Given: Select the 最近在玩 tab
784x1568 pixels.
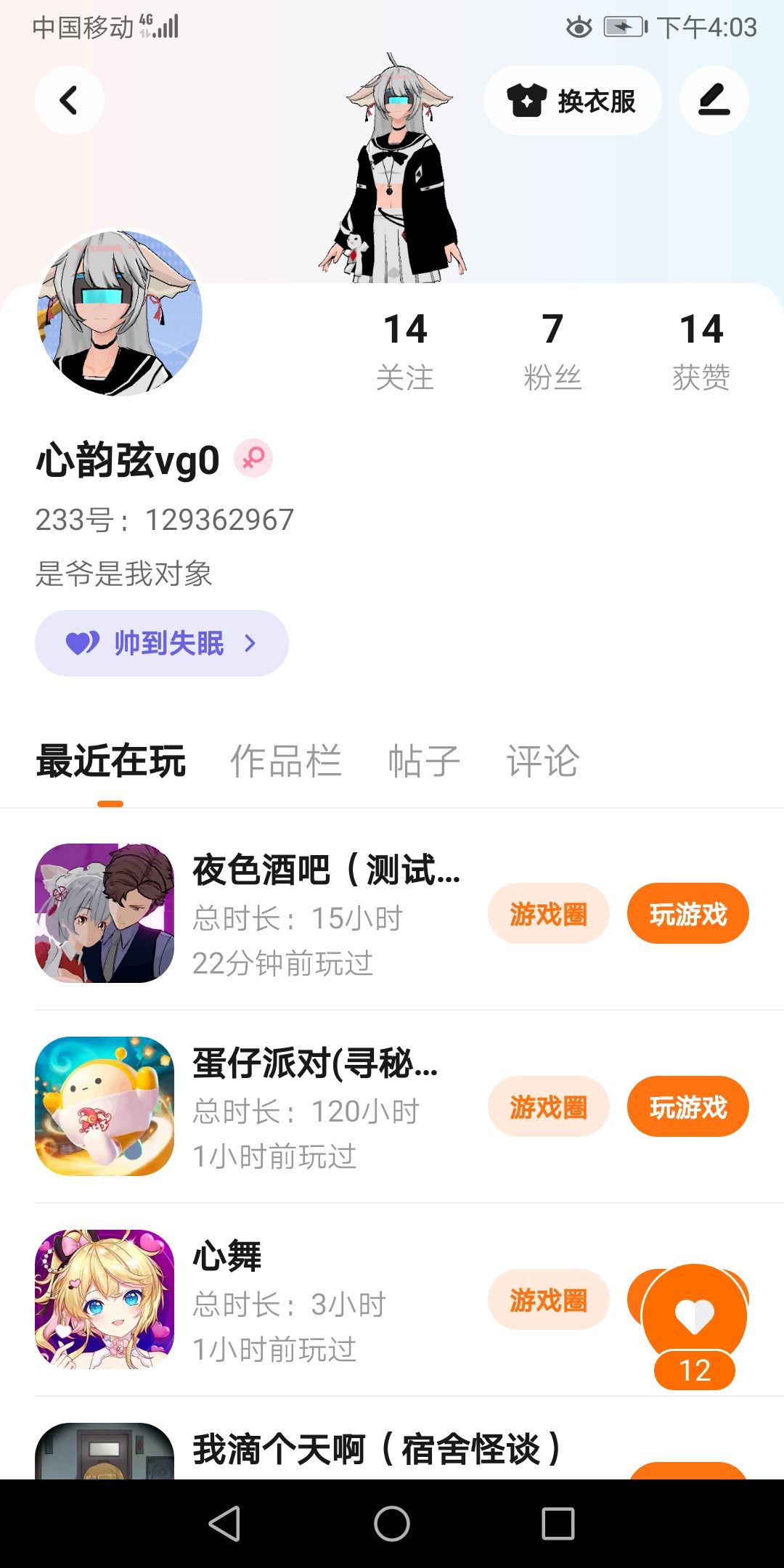Looking at the screenshot, I should click(x=110, y=761).
